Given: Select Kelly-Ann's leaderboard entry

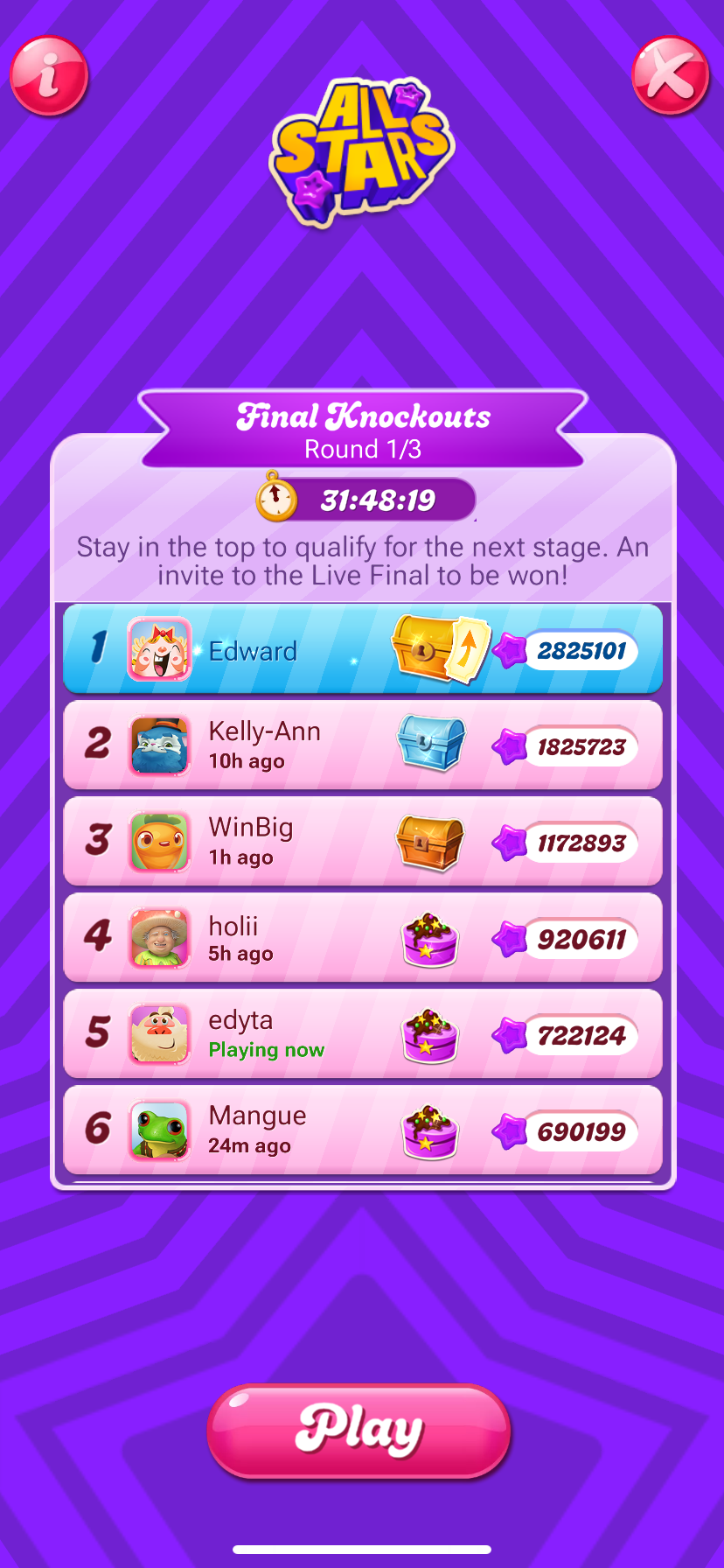Looking at the screenshot, I should tap(363, 745).
